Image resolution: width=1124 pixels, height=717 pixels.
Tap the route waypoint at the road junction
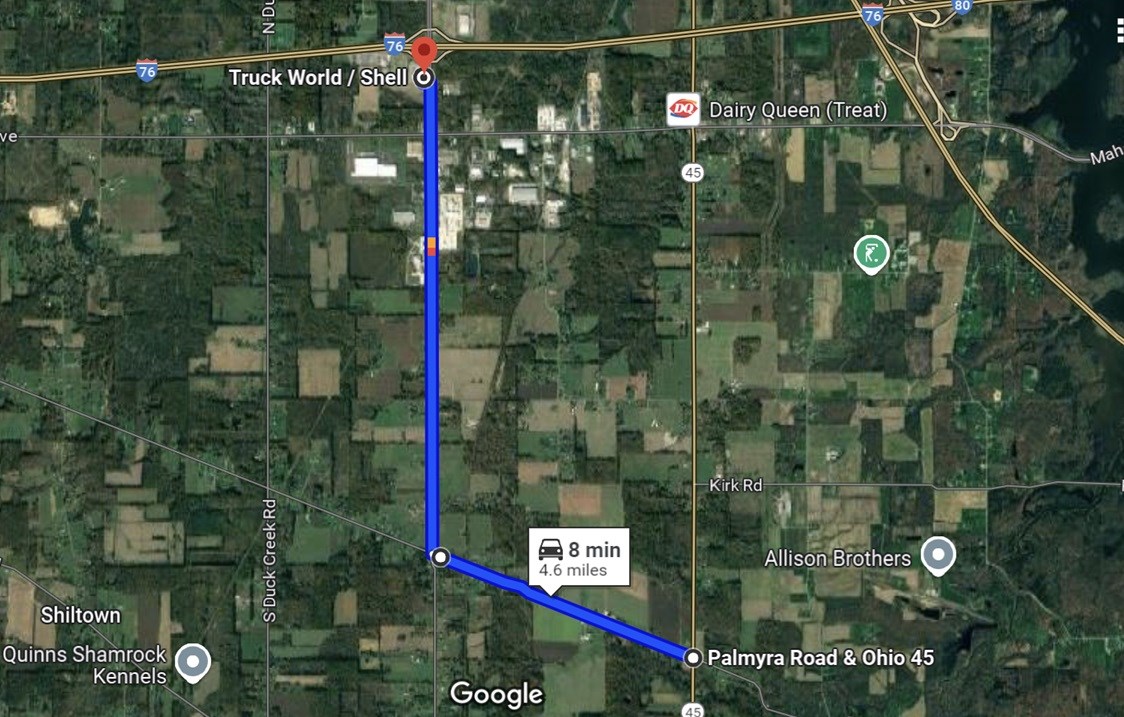click(x=440, y=557)
